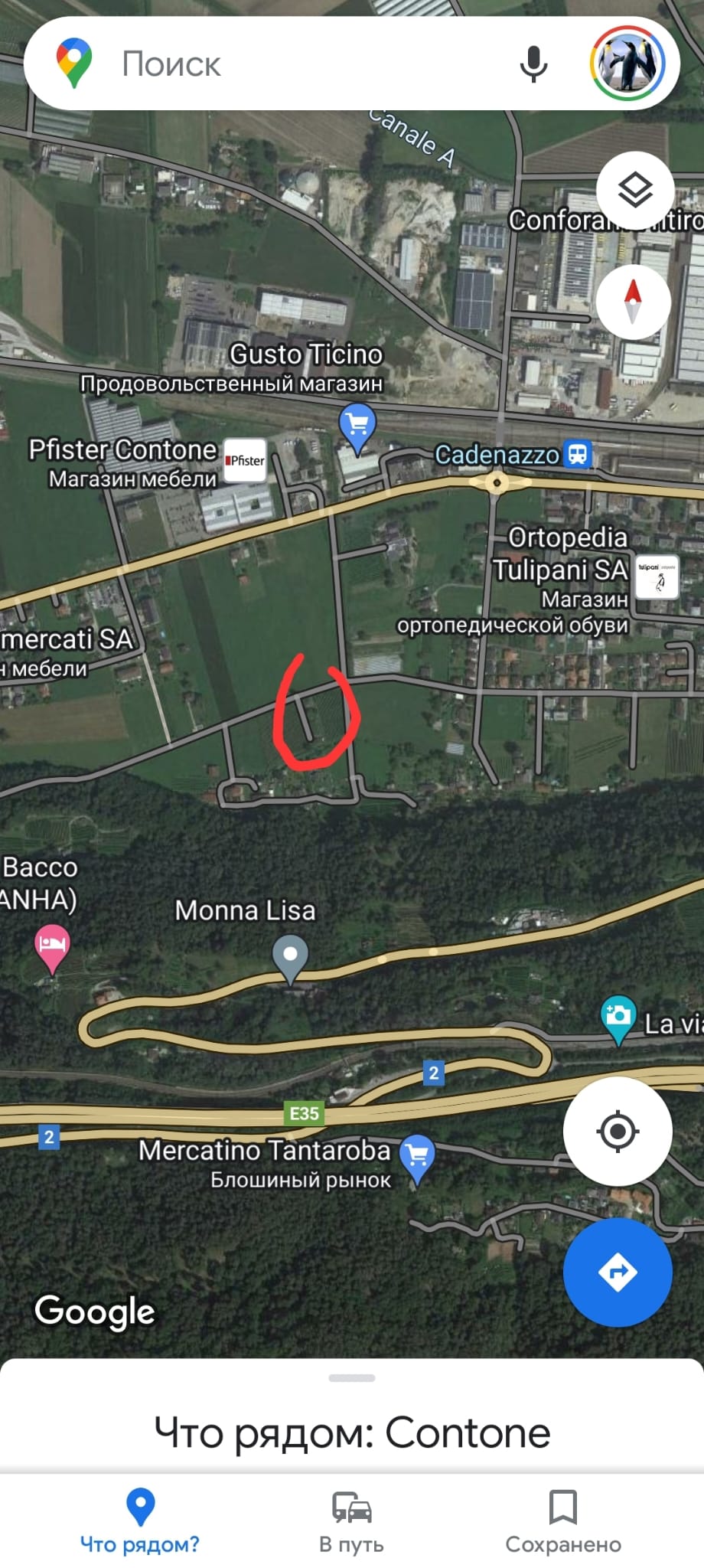Image resolution: width=704 pixels, height=1568 pixels.
Task: Select the Ortopedia Tulipani SA marker
Action: tap(657, 577)
